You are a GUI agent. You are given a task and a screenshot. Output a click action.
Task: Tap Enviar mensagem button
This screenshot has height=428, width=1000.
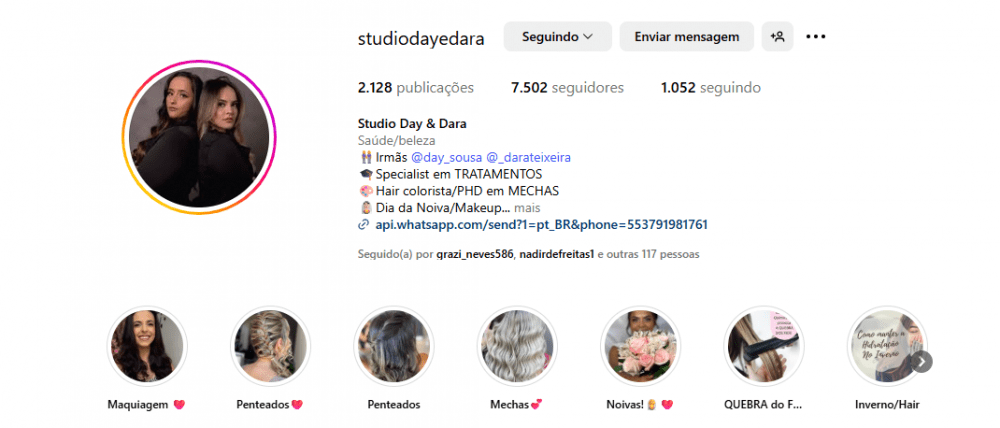point(686,37)
